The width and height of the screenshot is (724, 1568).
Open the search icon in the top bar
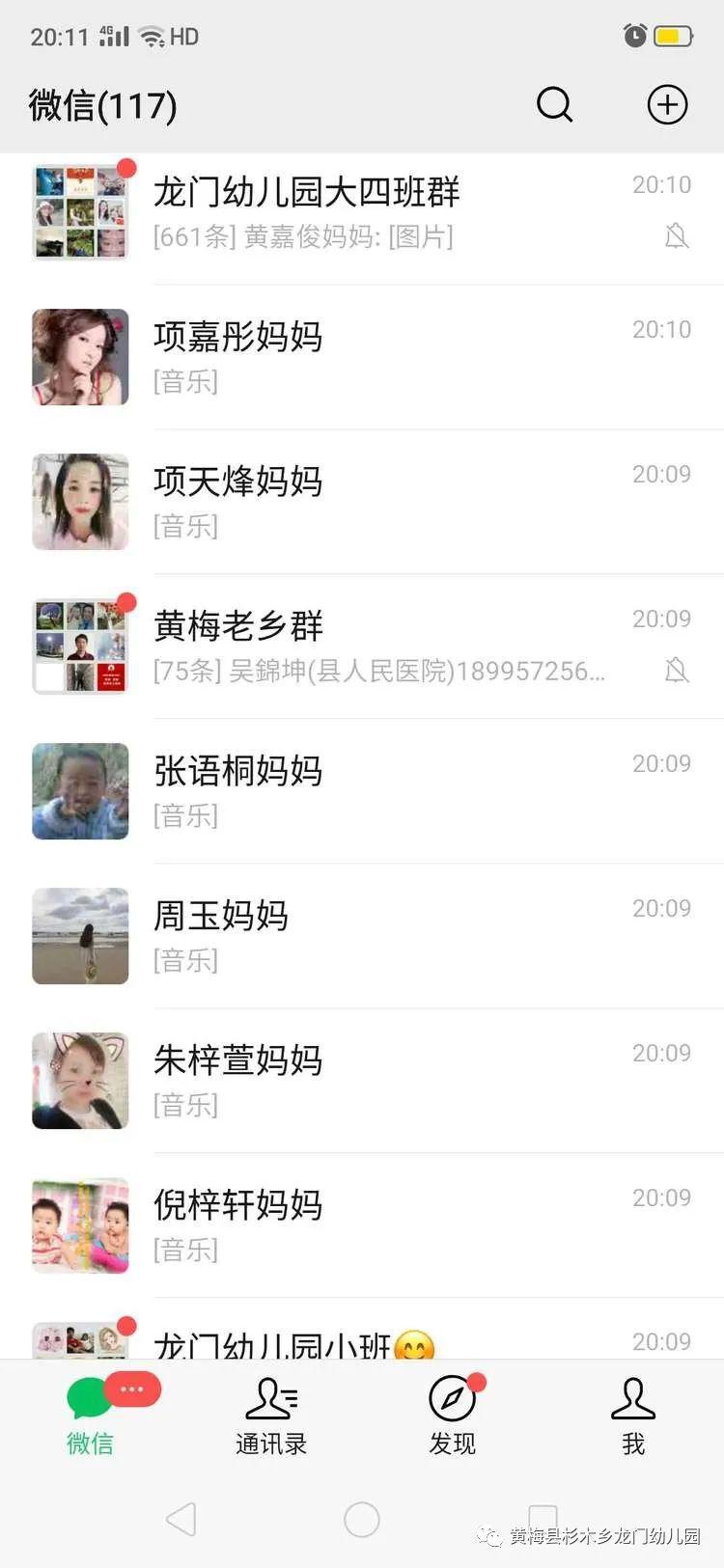554,104
